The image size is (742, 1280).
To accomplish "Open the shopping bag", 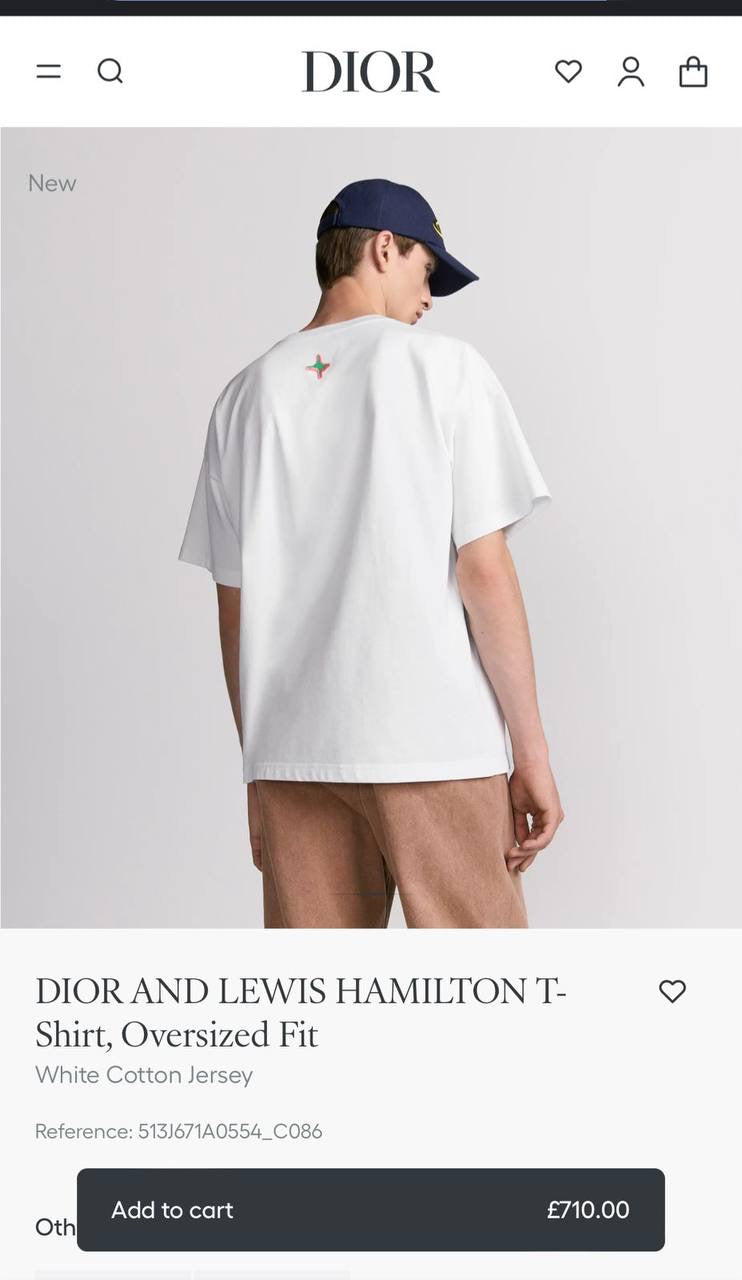I will 693,71.
